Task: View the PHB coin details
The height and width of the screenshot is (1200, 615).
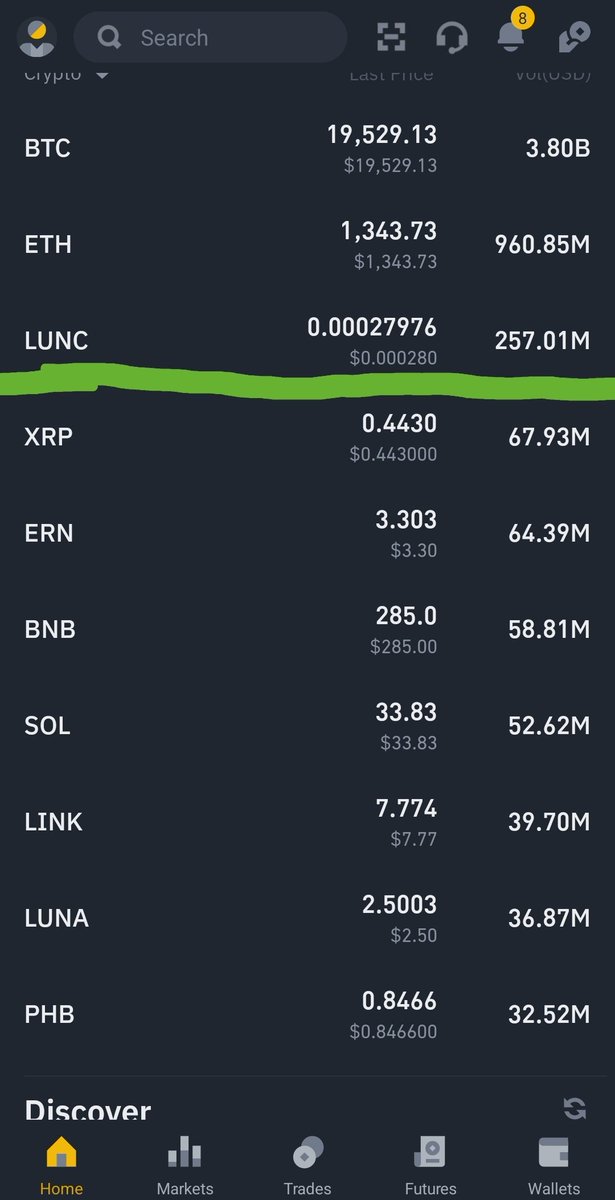Action: [x=307, y=1014]
